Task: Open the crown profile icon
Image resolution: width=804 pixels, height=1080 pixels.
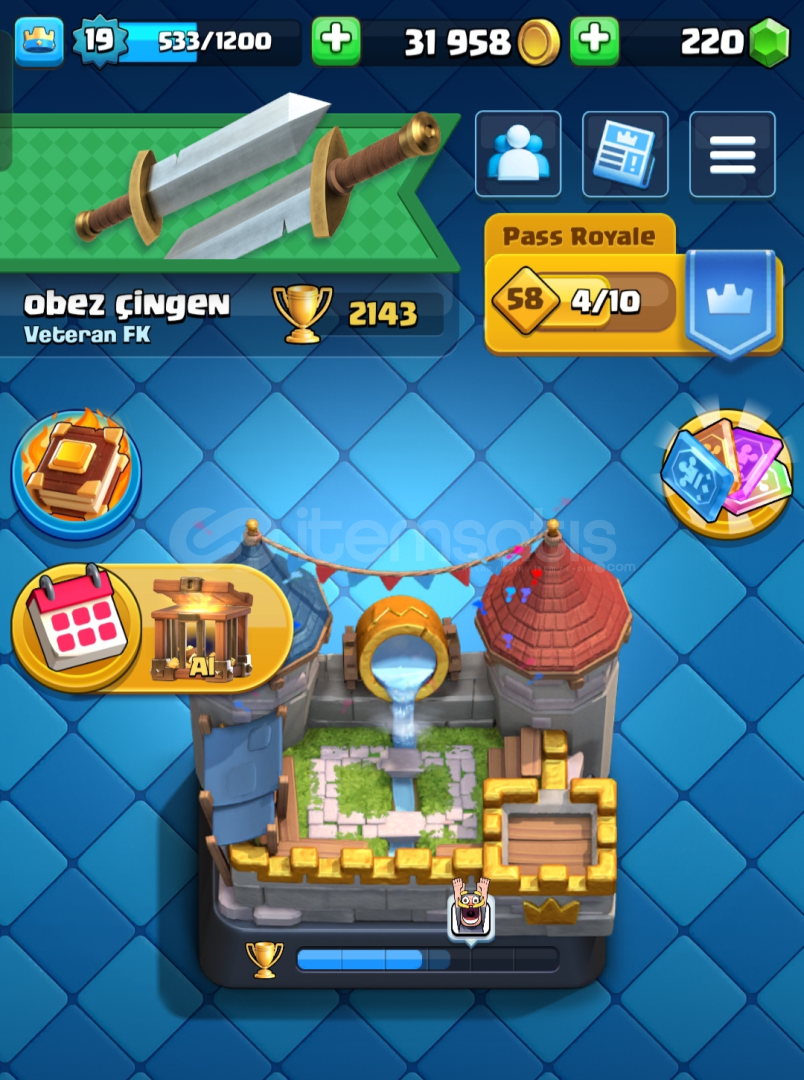Action: (39, 41)
